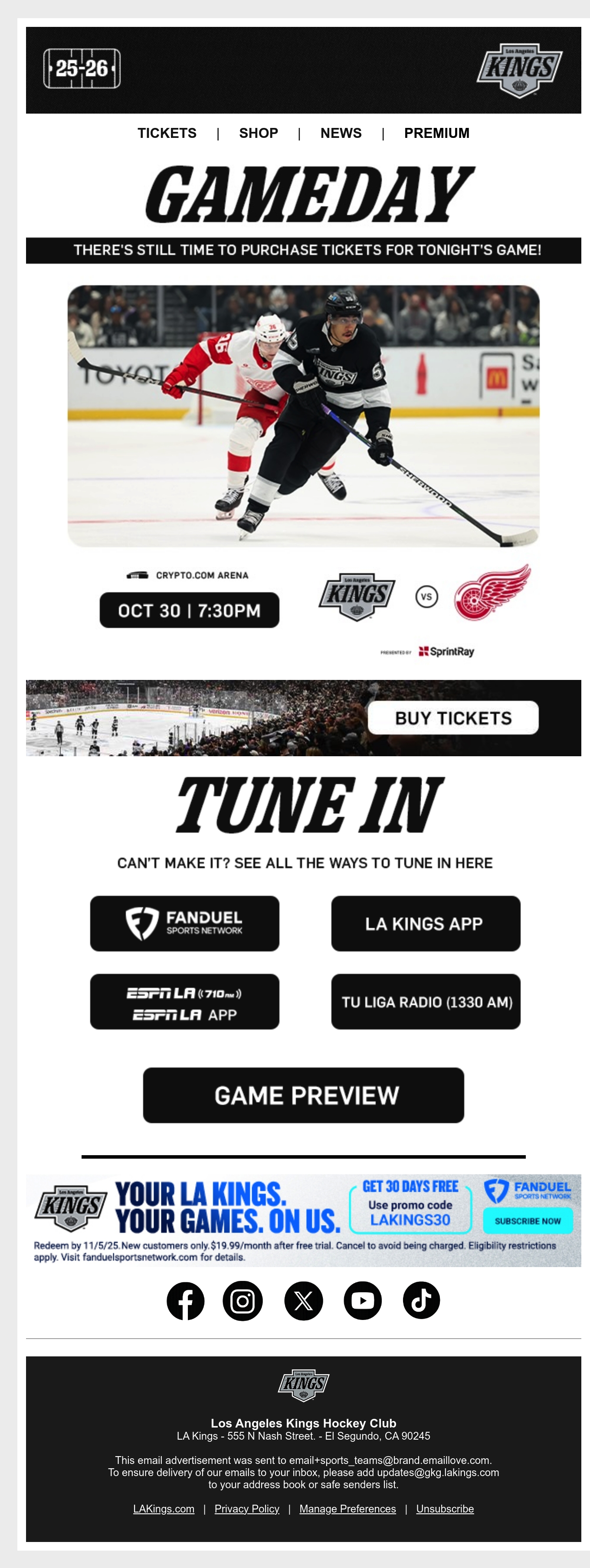Follow the LAKings.com footer link
Viewport: 590px width, 1568px height.
point(164,1509)
